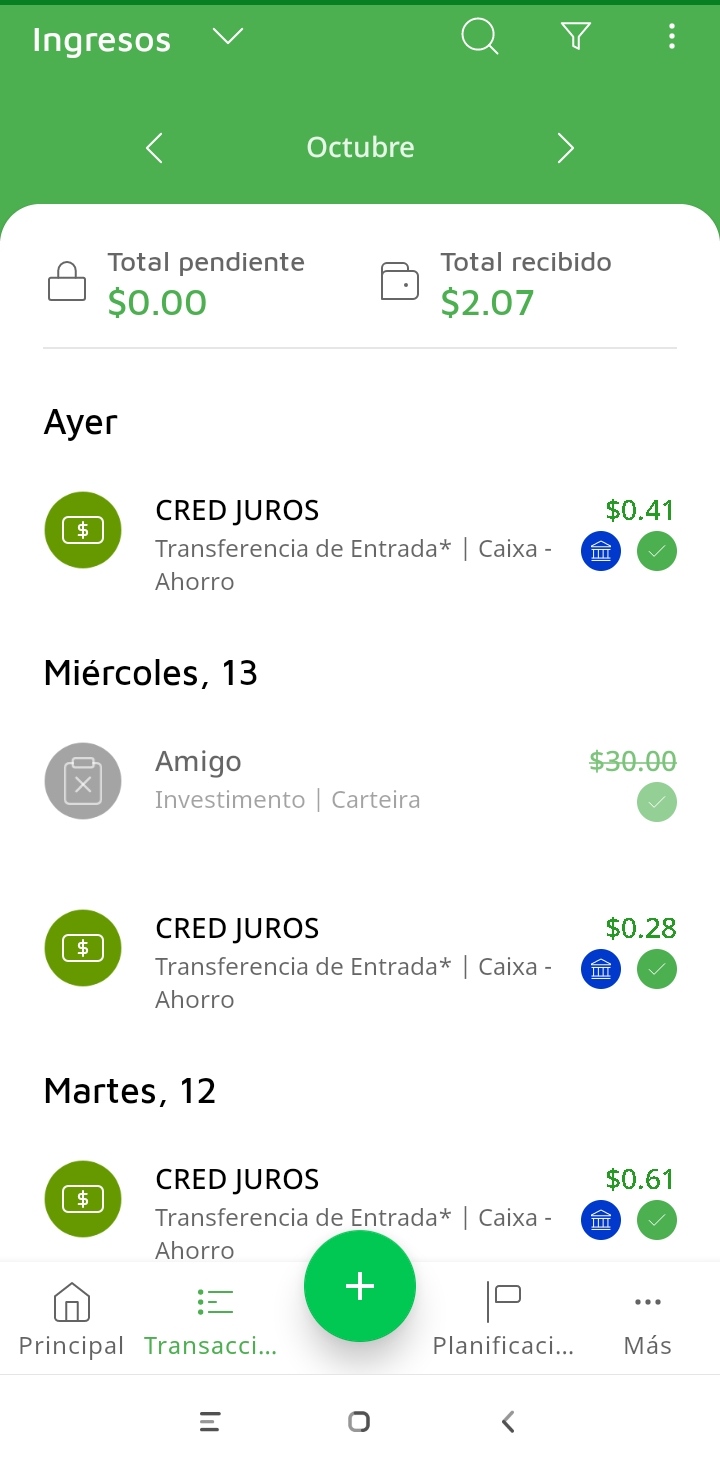Go to the next month
720x1470 pixels.
[x=566, y=148]
